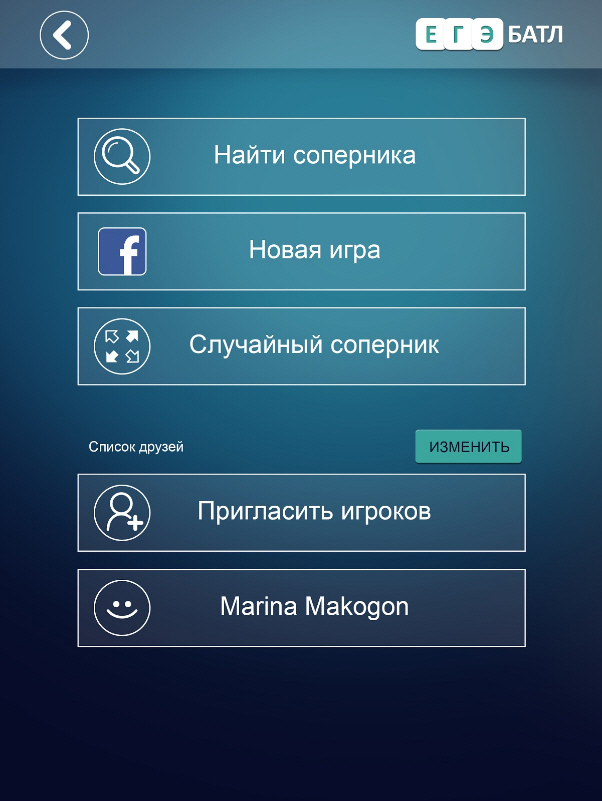Start 'Новая игра' via Facebook
Screen dimensions: 602x802
[x=301, y=251]
